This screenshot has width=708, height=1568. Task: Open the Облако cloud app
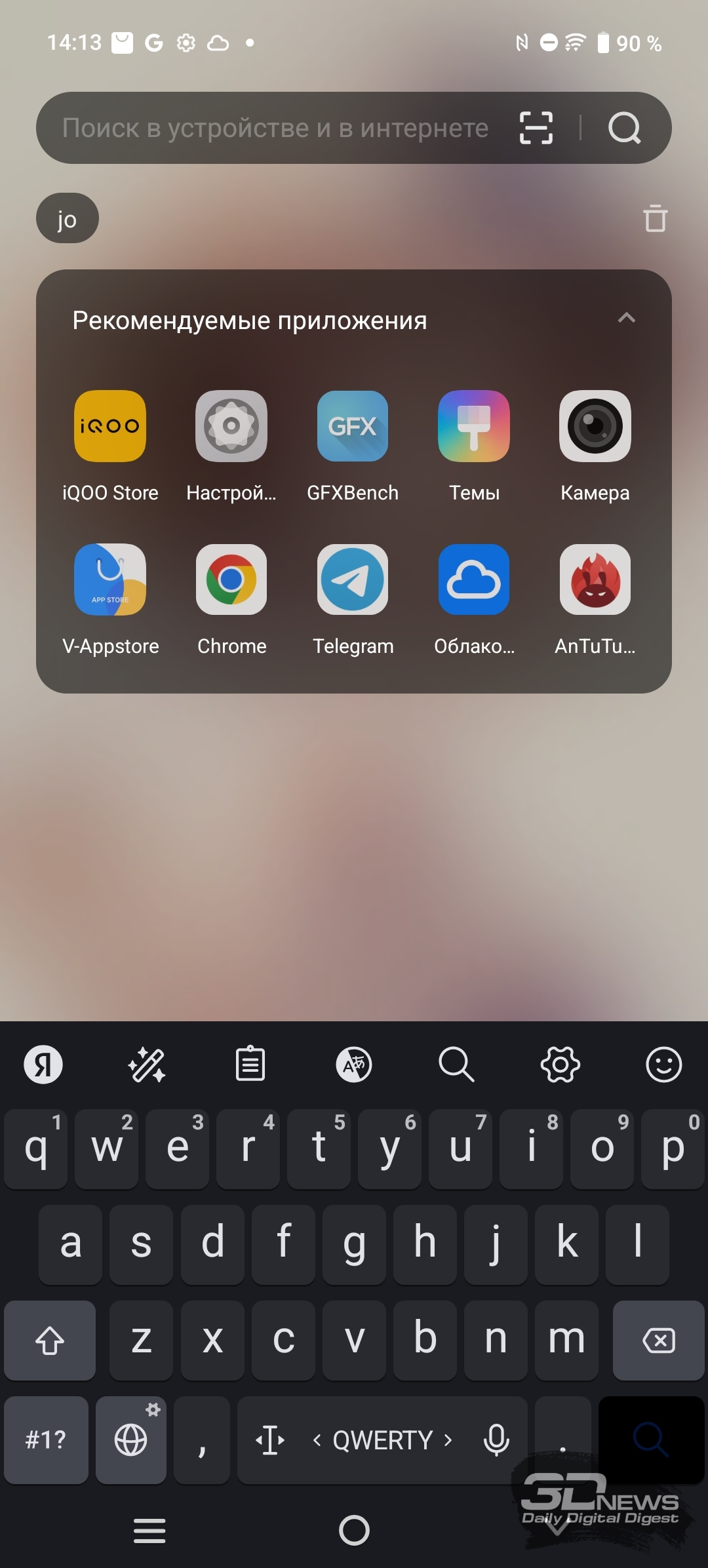click(x=474, y=599)
